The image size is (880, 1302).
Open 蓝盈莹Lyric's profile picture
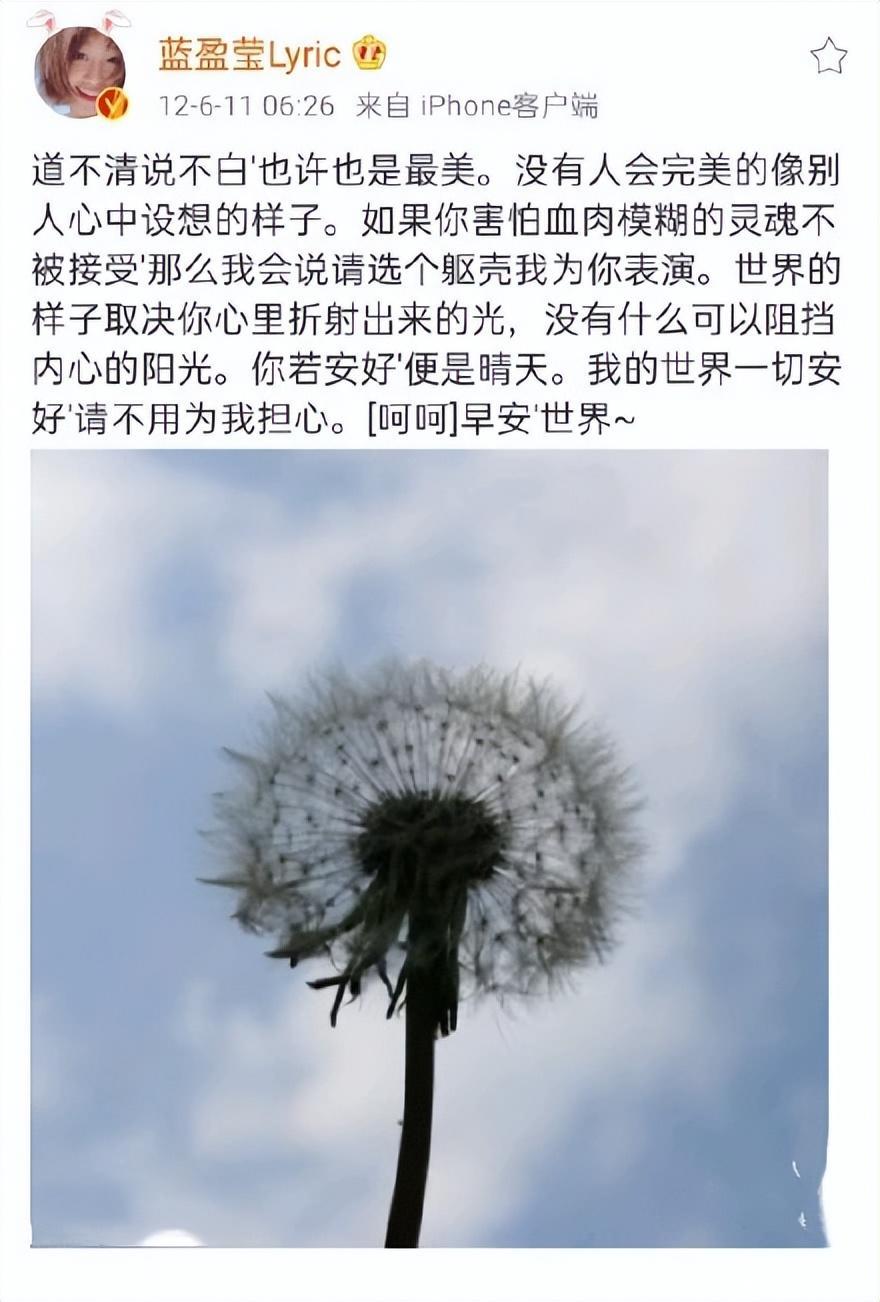coord(80,71)
